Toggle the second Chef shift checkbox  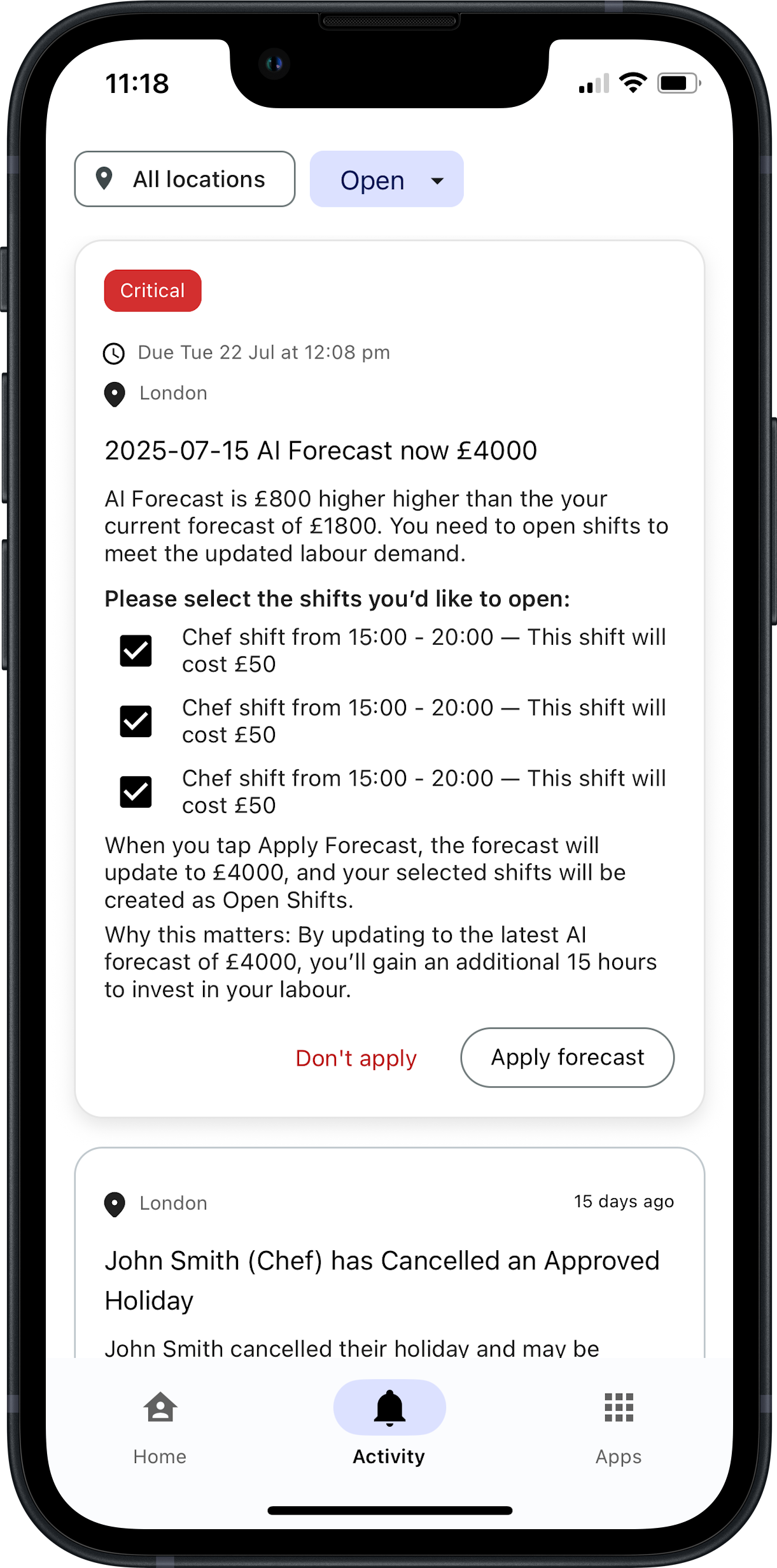(x=135, y=721)
